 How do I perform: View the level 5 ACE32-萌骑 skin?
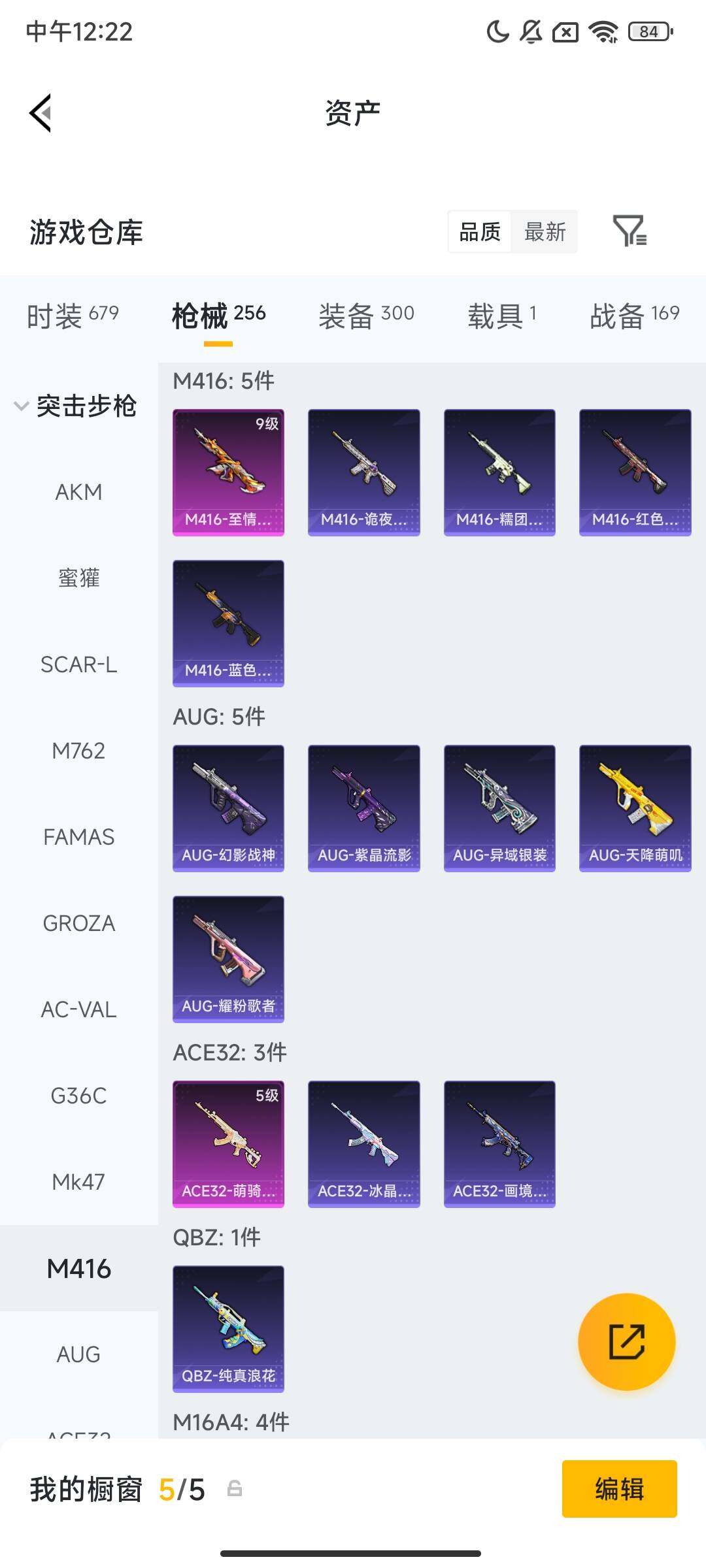228,1144
